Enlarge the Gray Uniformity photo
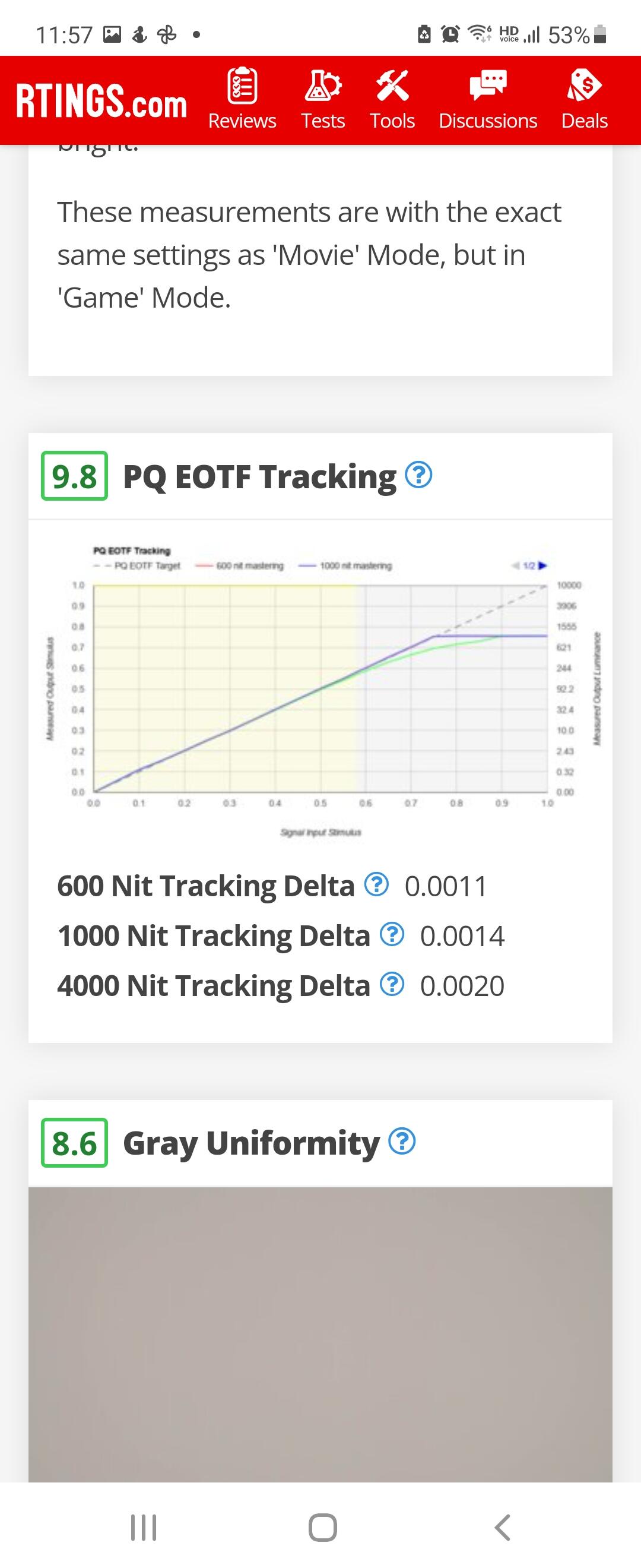The image size is (641, 1568). click(x=320, y=1333)
